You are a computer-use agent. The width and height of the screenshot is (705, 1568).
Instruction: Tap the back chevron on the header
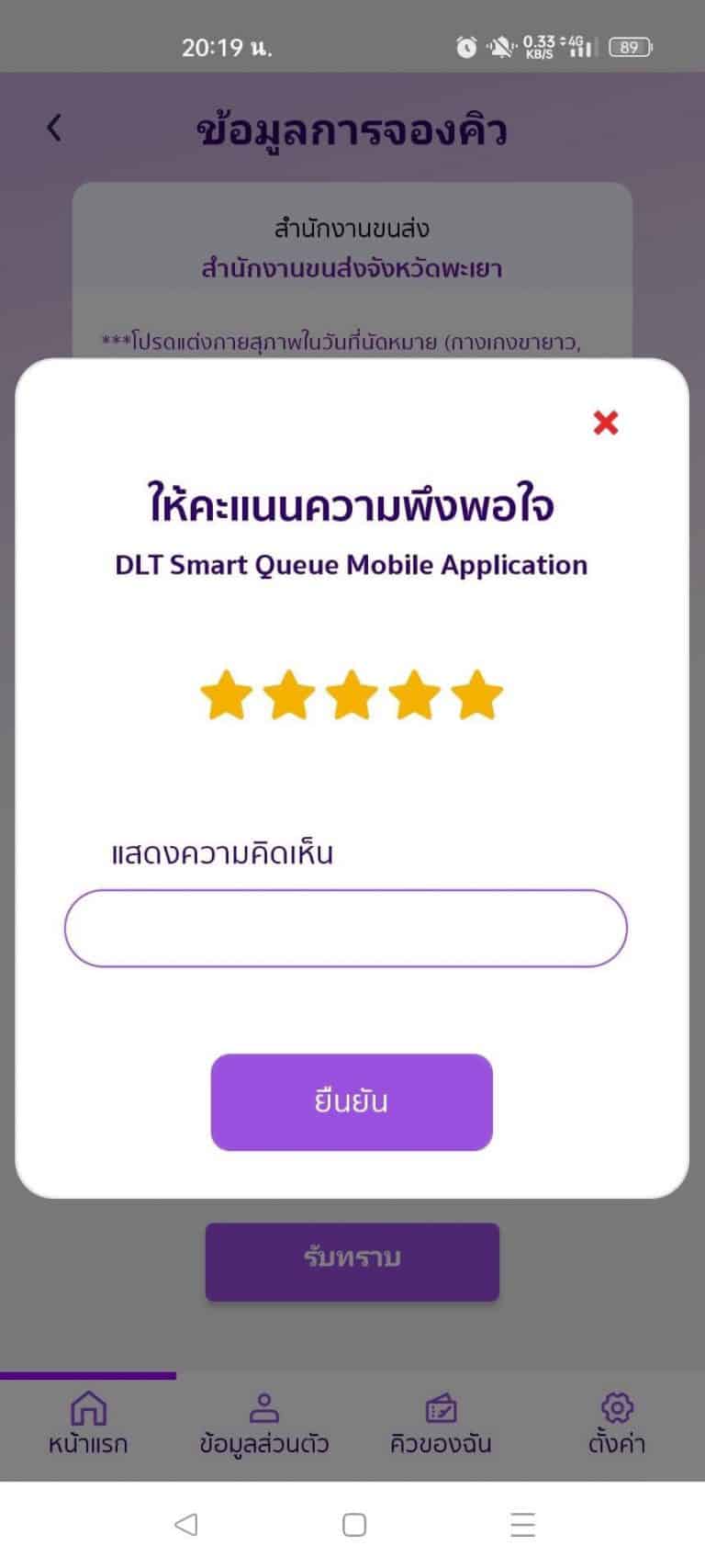52,128
